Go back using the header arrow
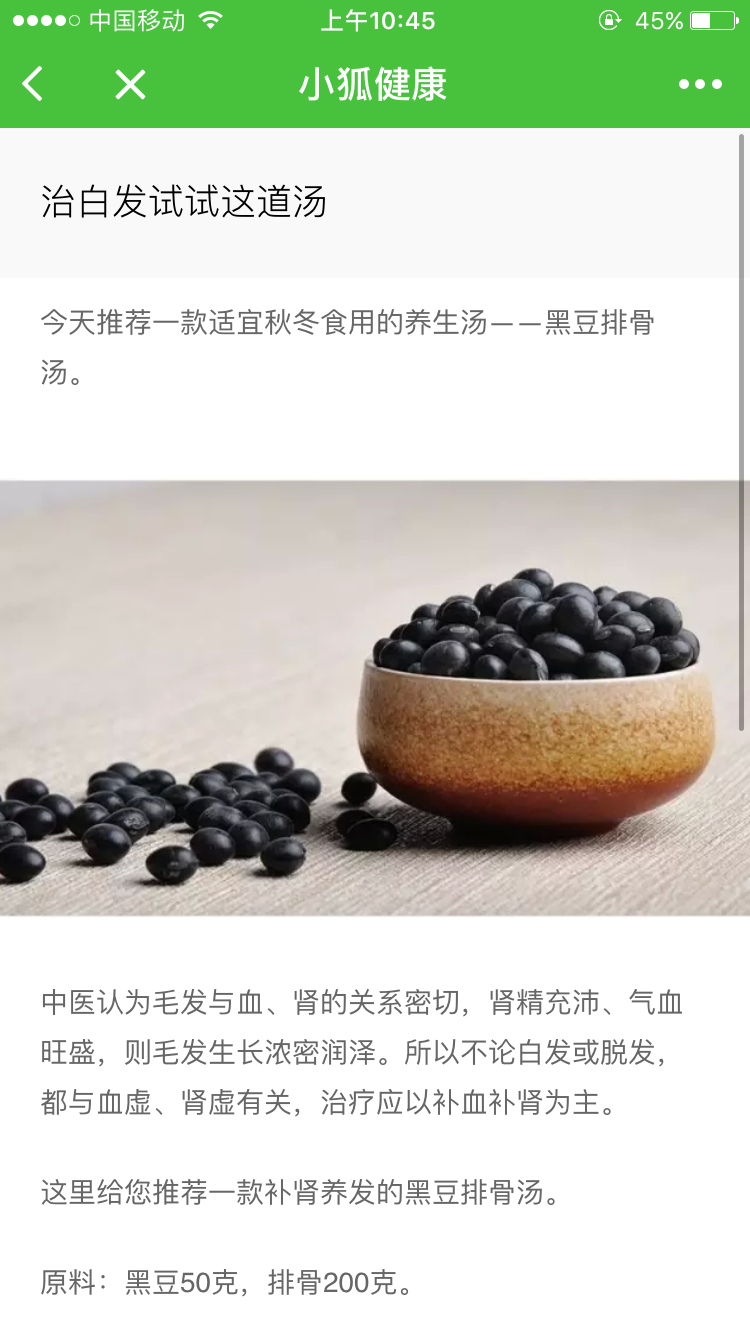 (x=34, y=85)
